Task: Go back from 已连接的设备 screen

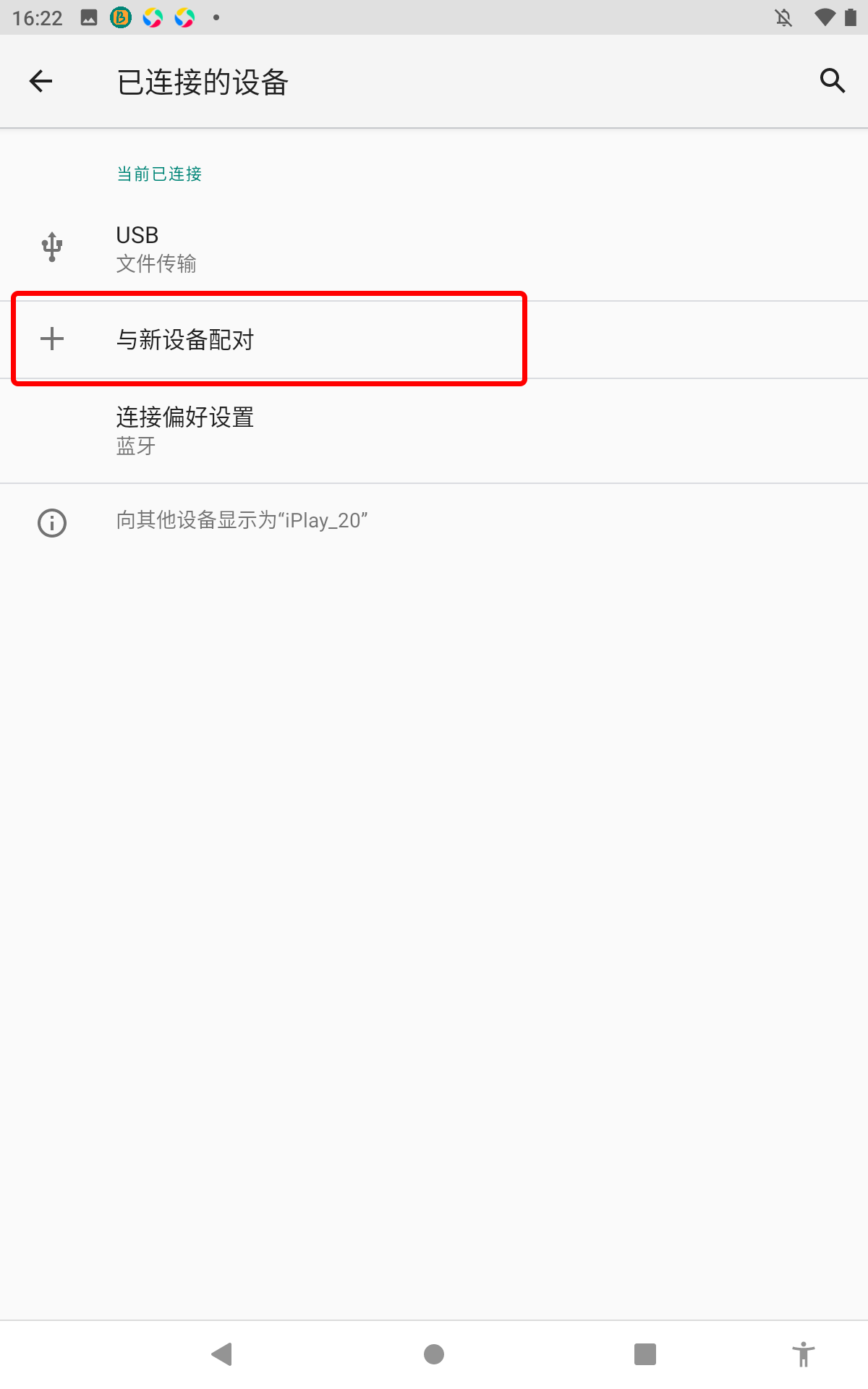Action: [41, 81]
